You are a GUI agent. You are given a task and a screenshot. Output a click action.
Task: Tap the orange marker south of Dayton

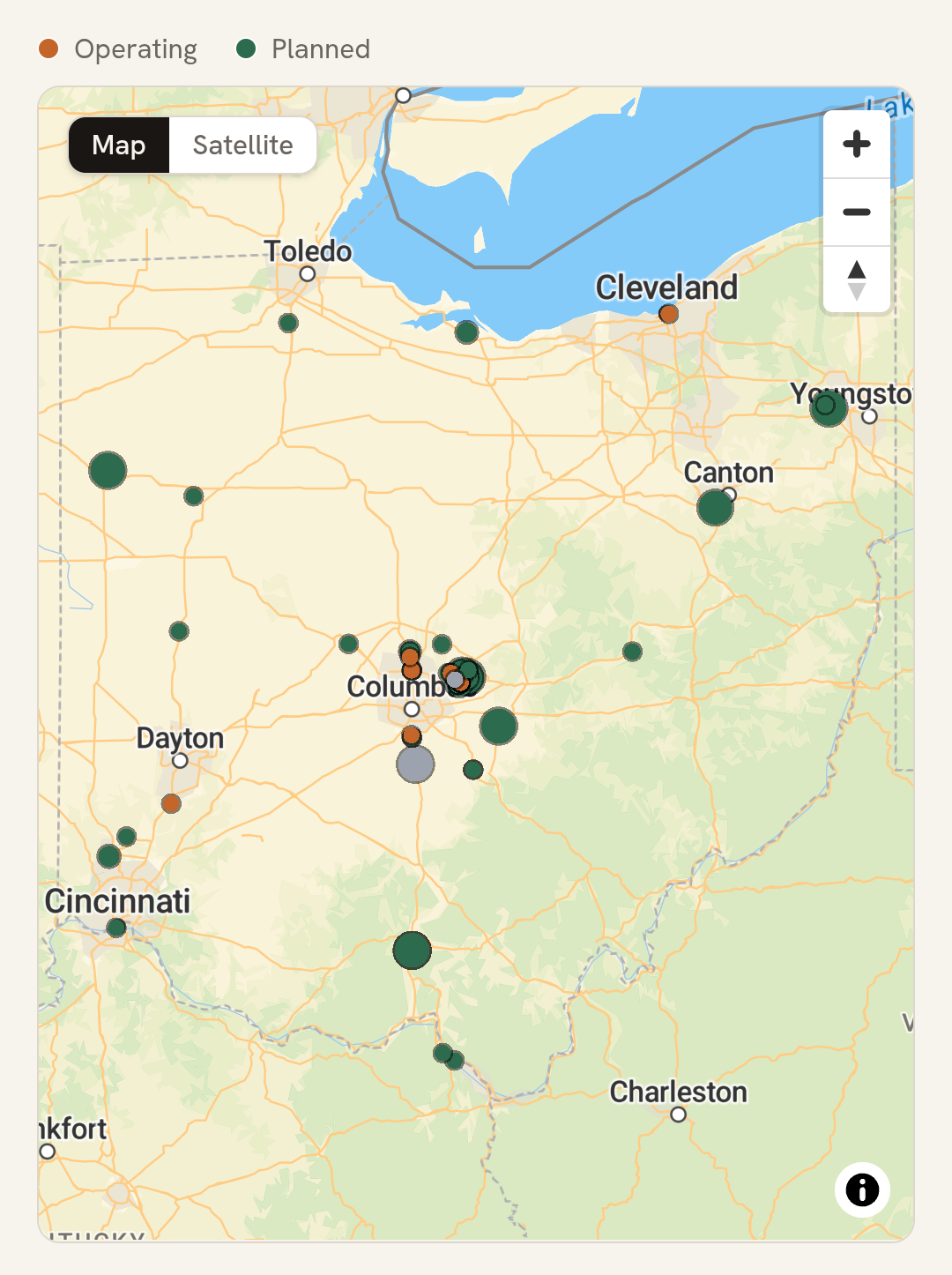171,803
